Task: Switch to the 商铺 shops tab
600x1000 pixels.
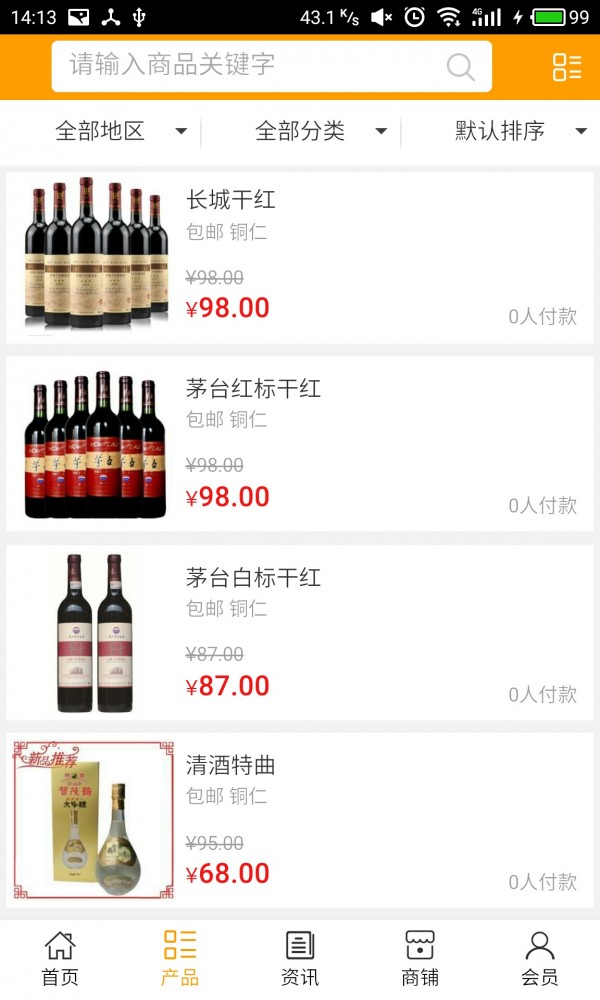Action: (x=420, y=958)
